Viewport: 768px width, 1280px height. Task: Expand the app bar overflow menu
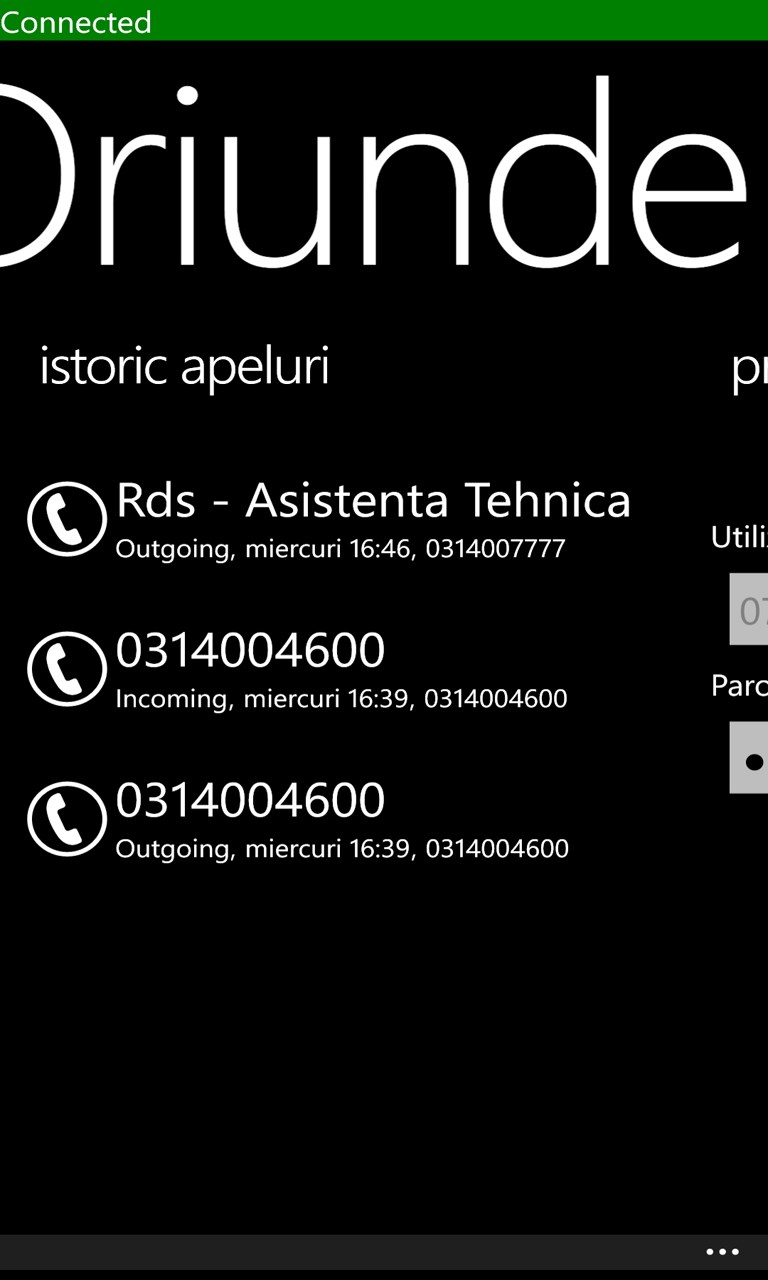point(722,1251)
